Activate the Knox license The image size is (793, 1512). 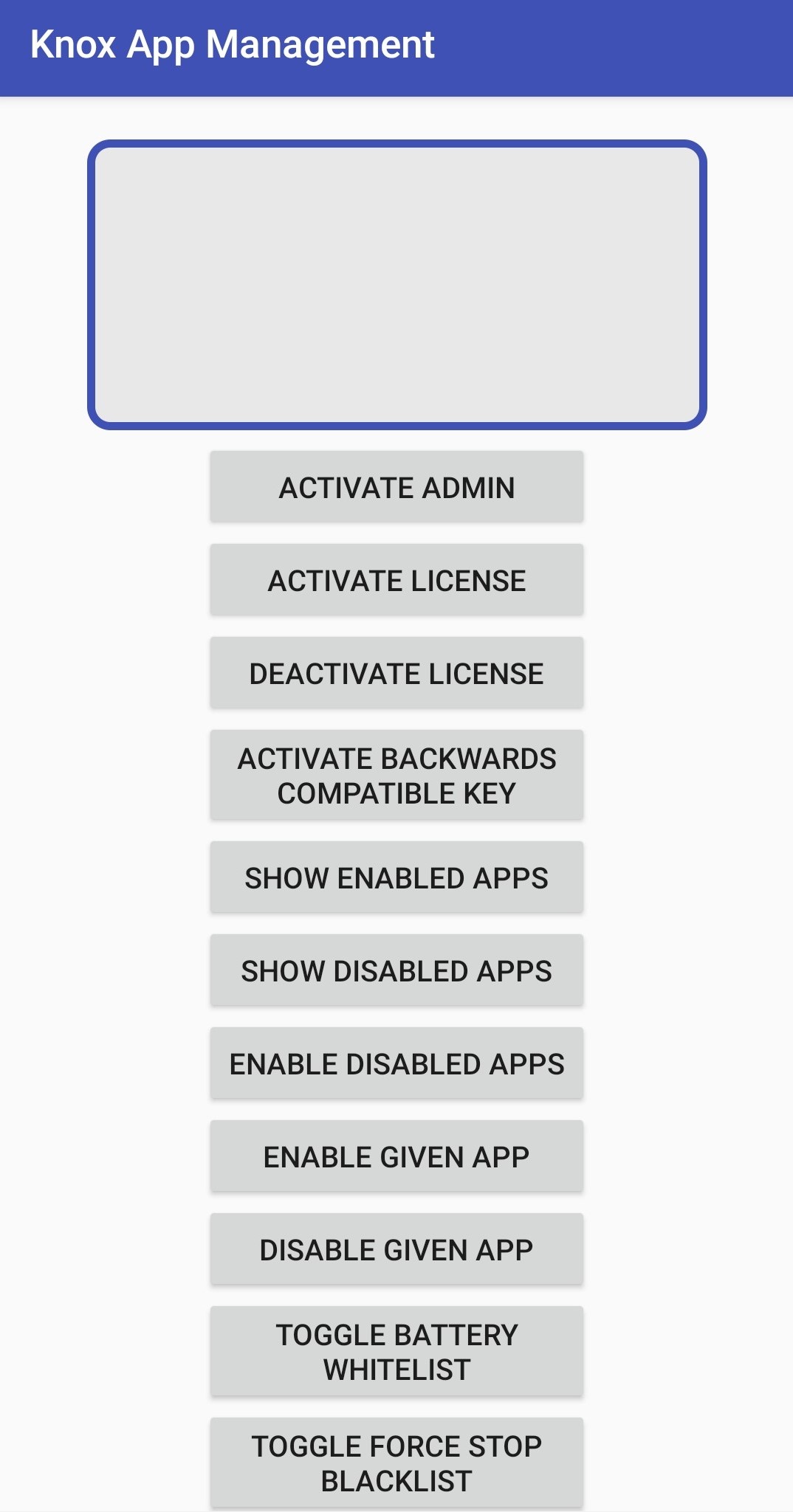point(396,580)
